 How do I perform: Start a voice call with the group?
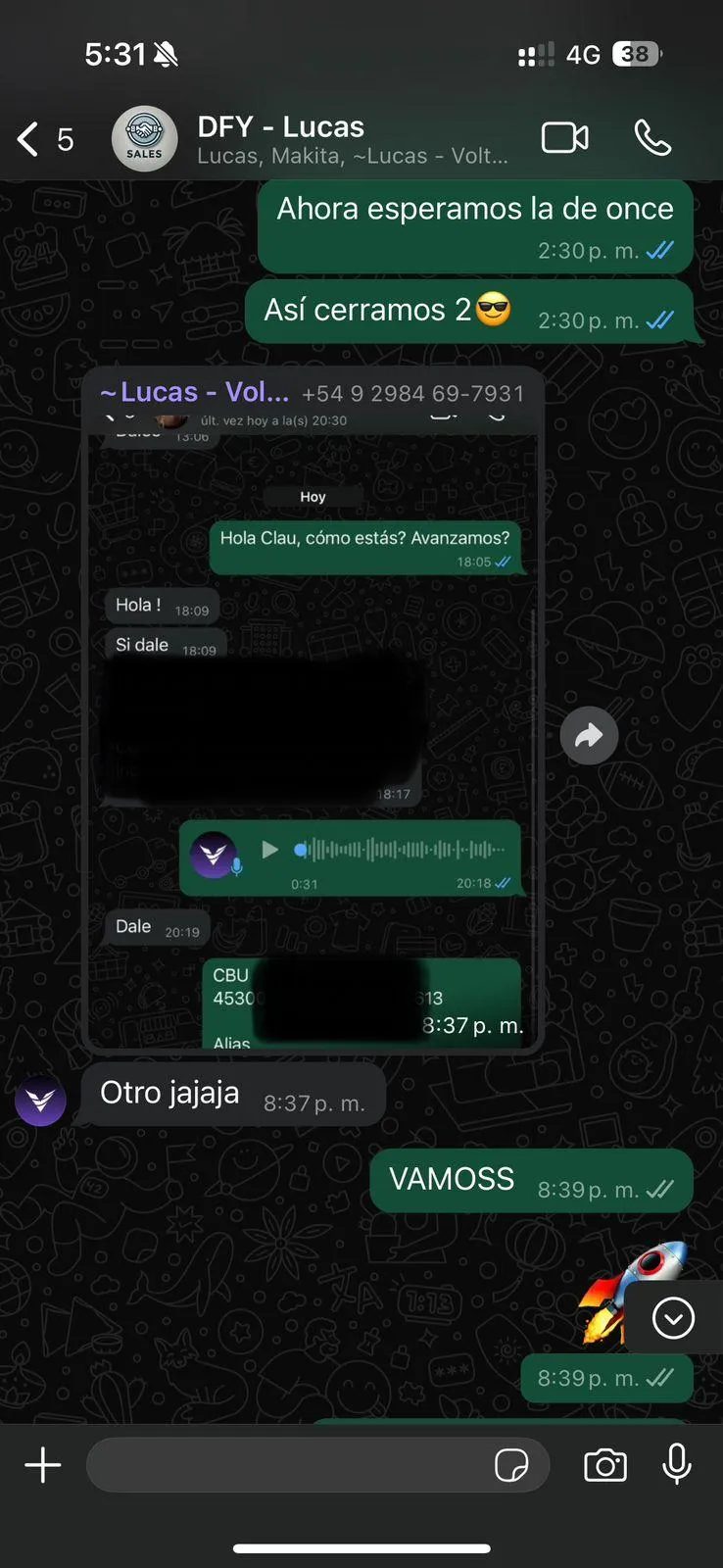click(652, 138)
